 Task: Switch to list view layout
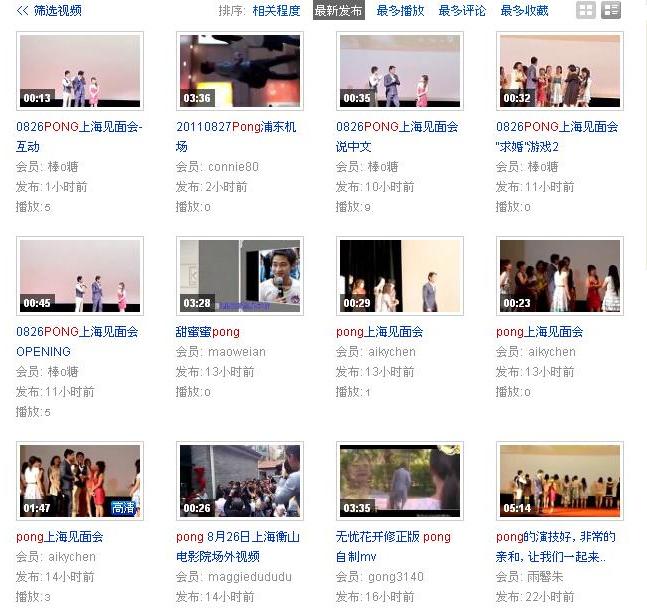611,11
